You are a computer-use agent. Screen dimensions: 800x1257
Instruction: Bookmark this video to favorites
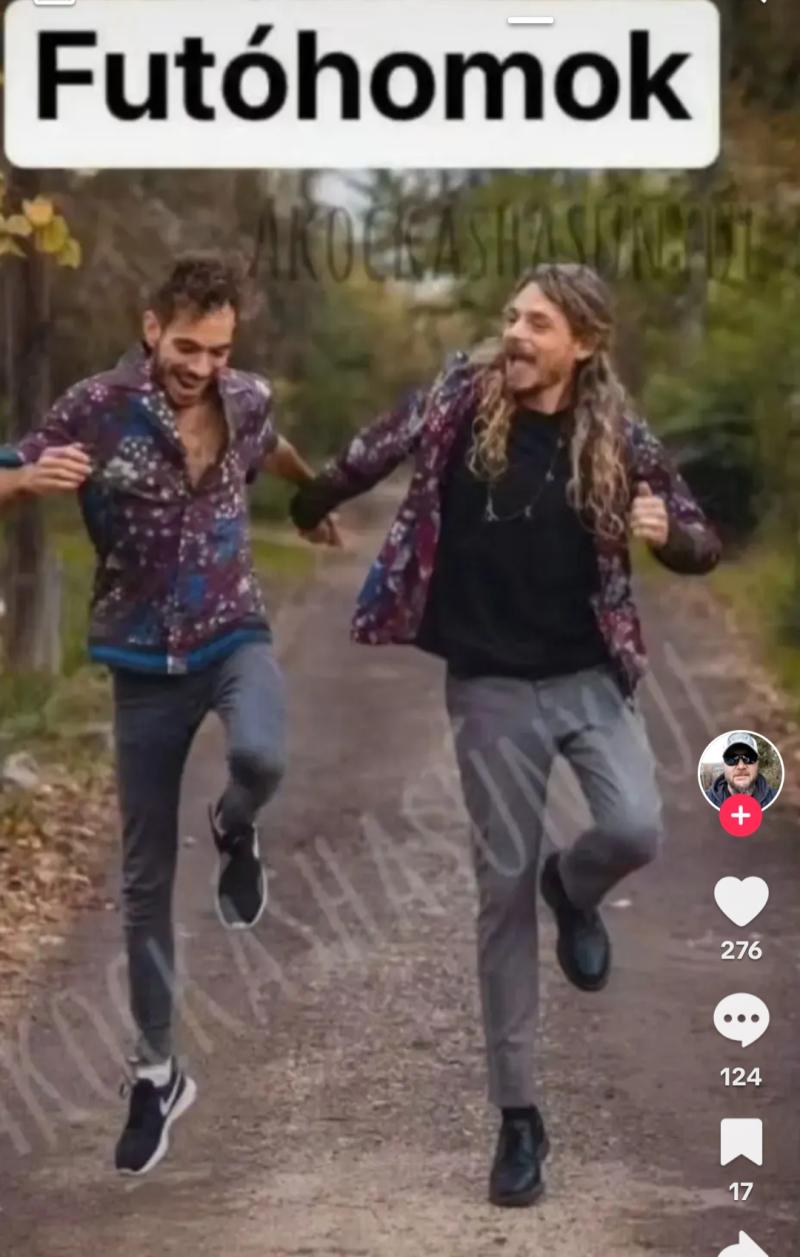coord(741,1142)
